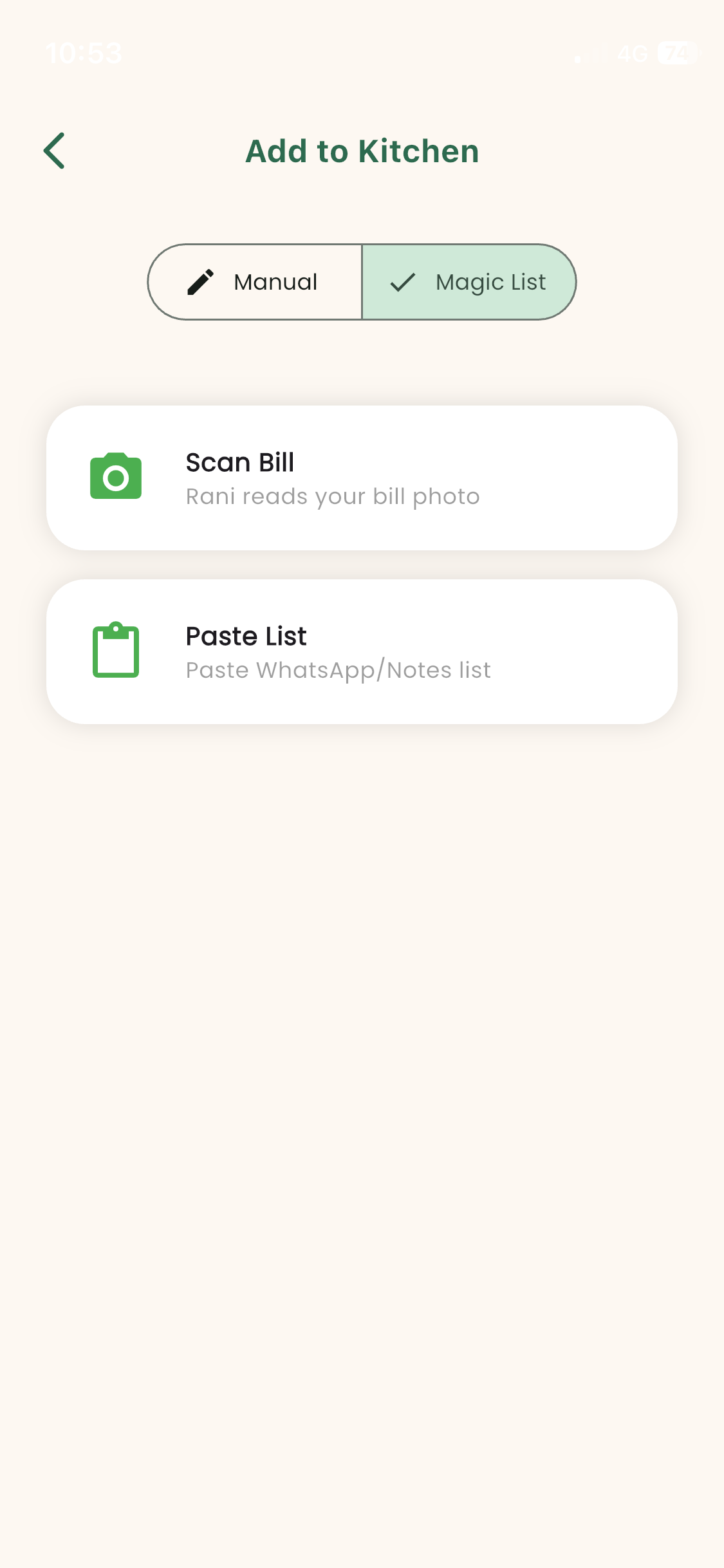The height and width of the screenshot is (1568, 724).
Task: Click 'Paste WhatsApp/Notes list' text
Action: 338,669
